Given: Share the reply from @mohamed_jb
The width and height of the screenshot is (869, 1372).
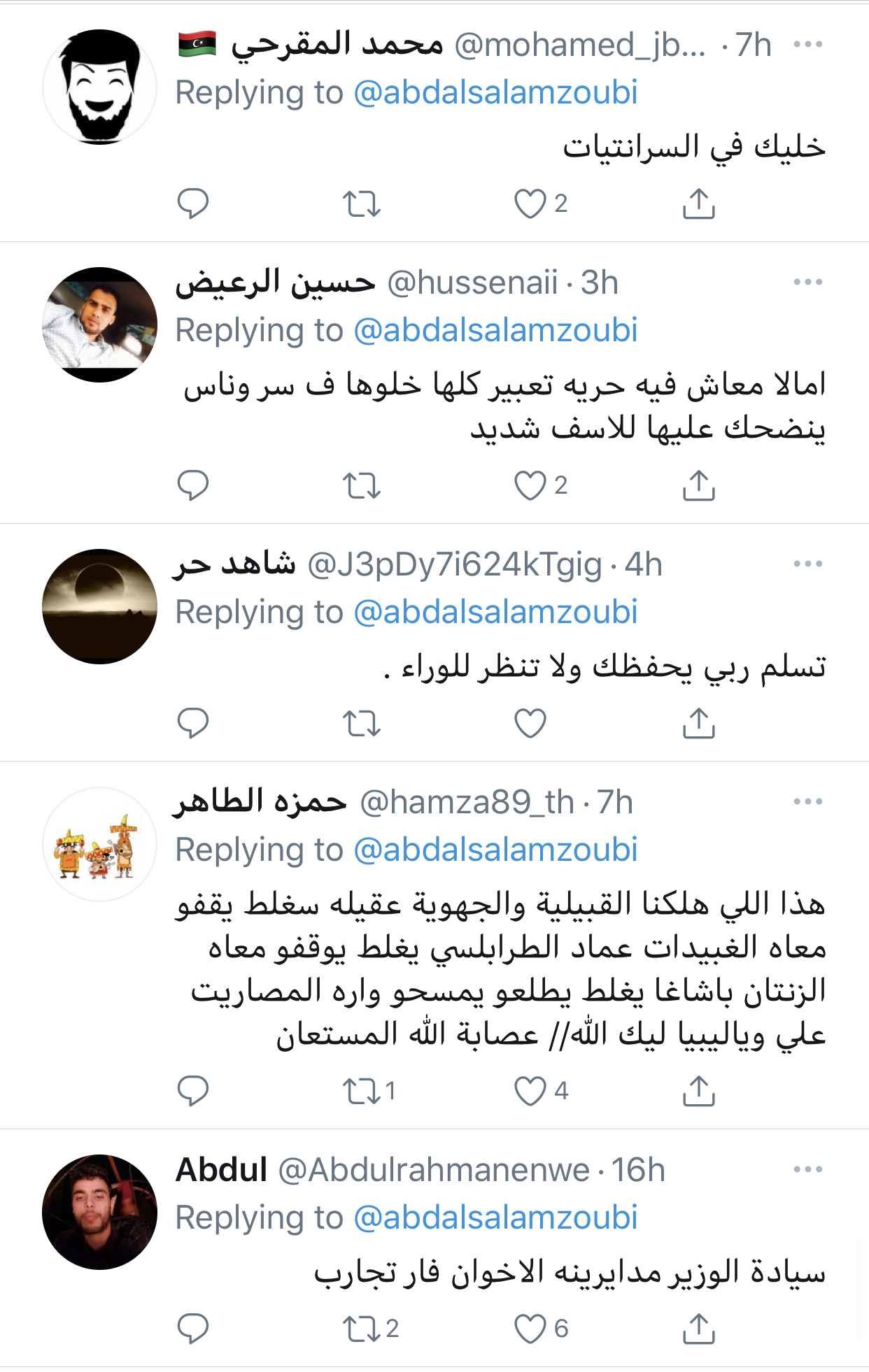Looking at the screenshot, I should click(x=698, y=204).
